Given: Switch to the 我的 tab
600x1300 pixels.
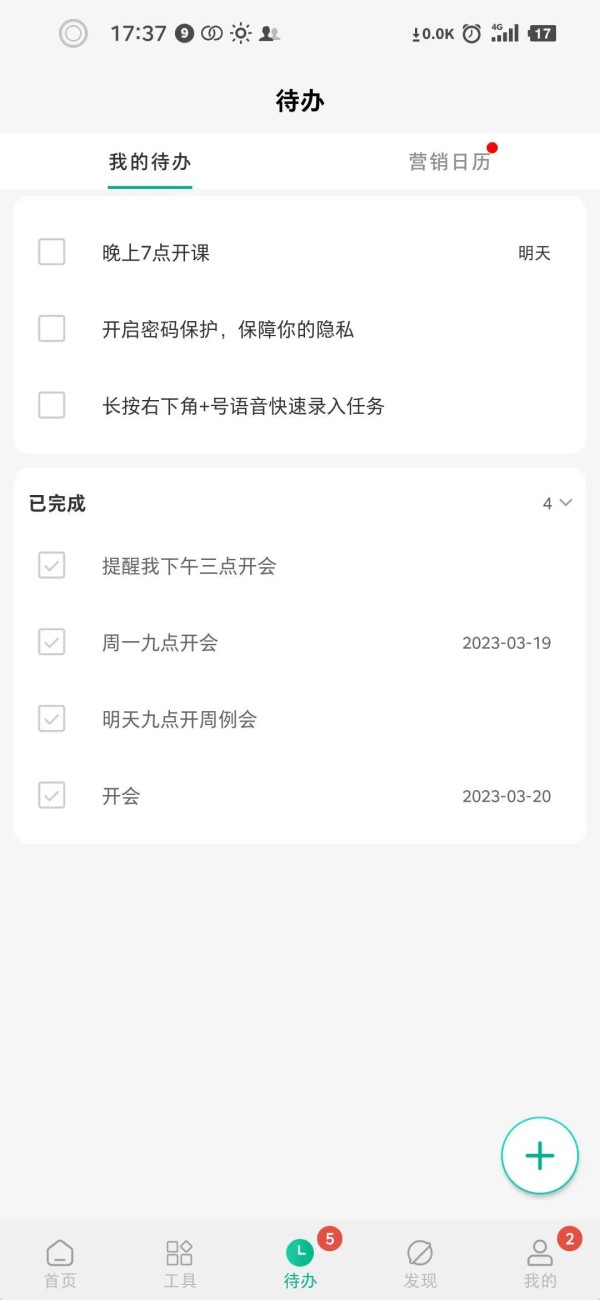Looking at the screenshot, I should (540, 1264).
